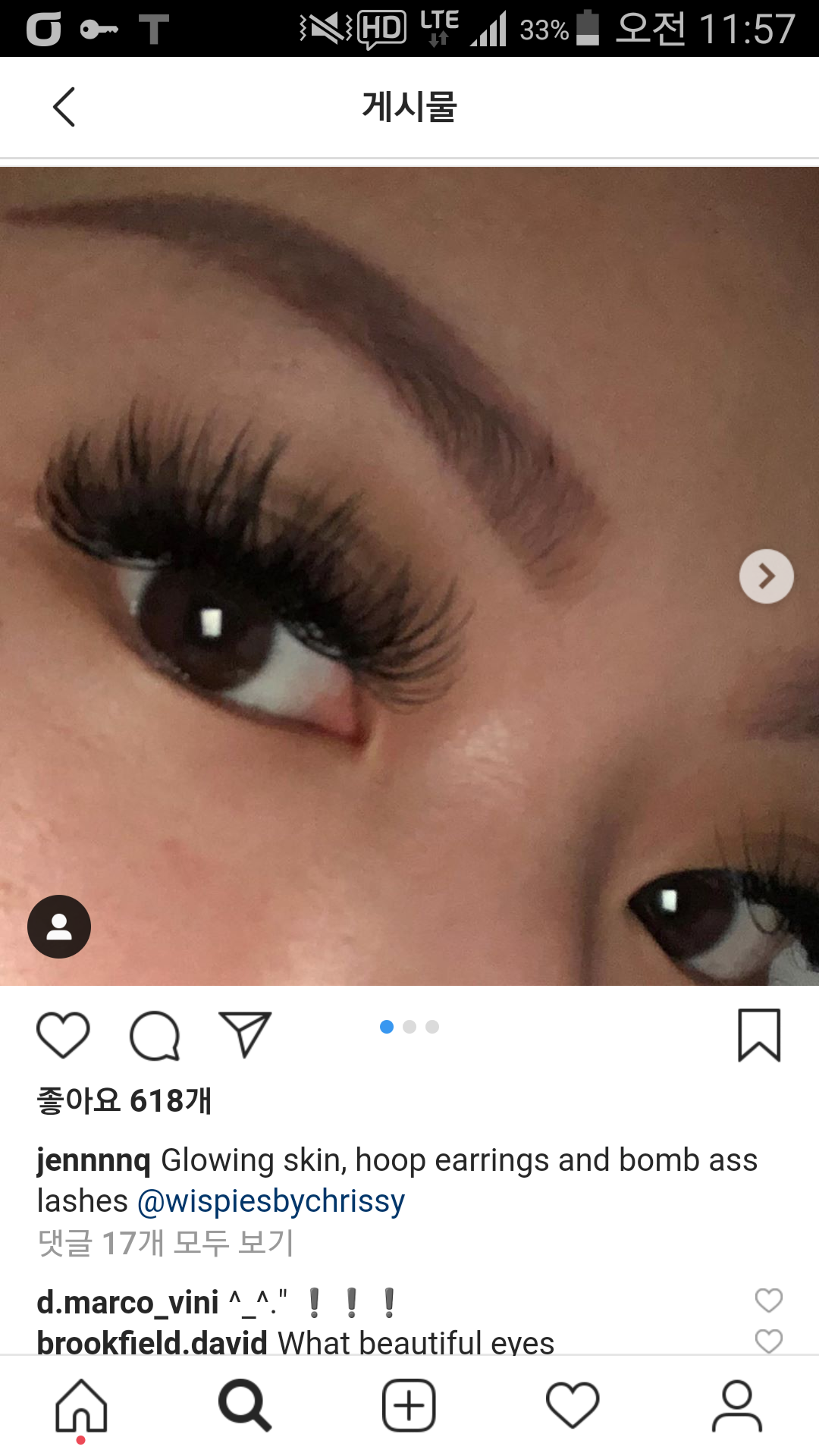The image size is (819, 1456).
Task: Open the @wispiesbychrissy mention
Action: click(271, 1201)
